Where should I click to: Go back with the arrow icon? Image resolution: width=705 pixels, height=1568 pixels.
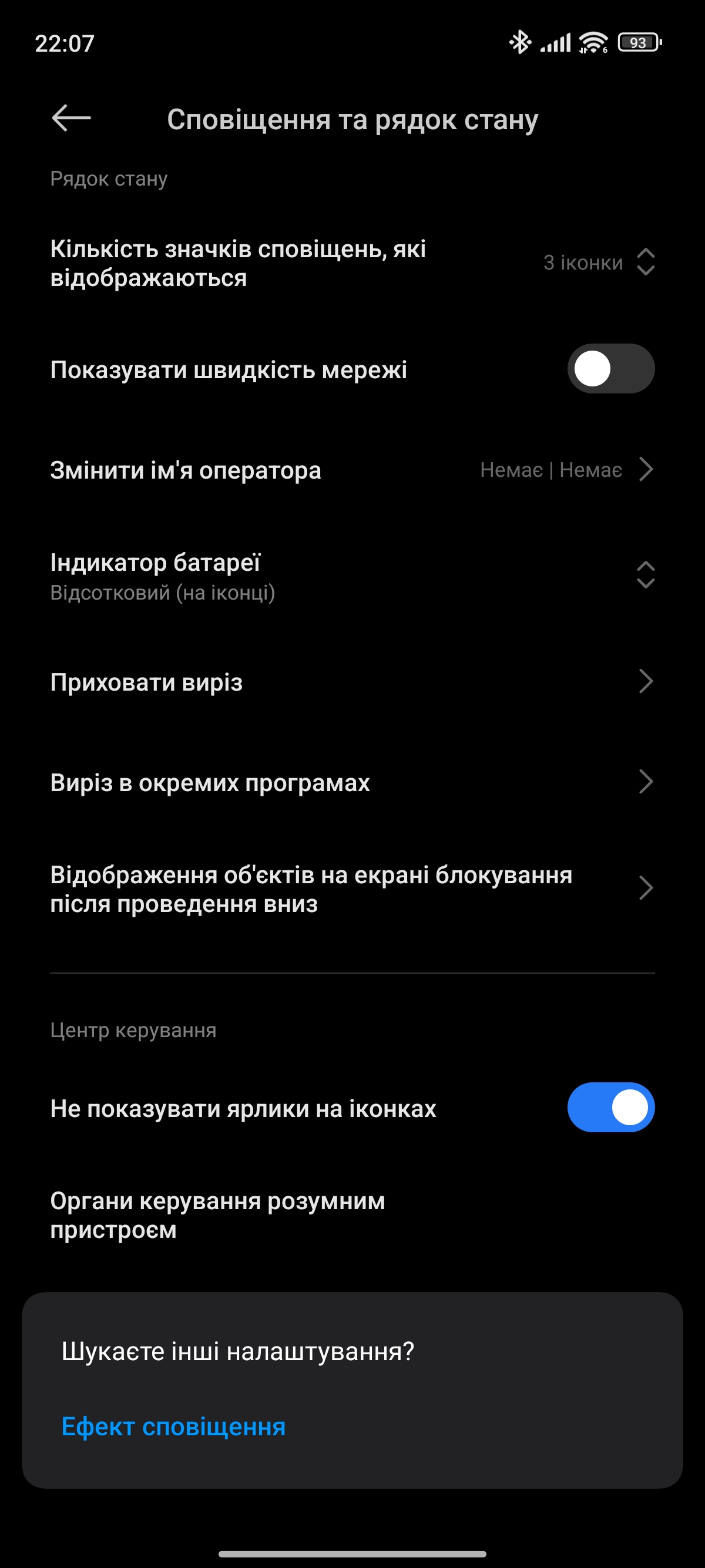71,118
